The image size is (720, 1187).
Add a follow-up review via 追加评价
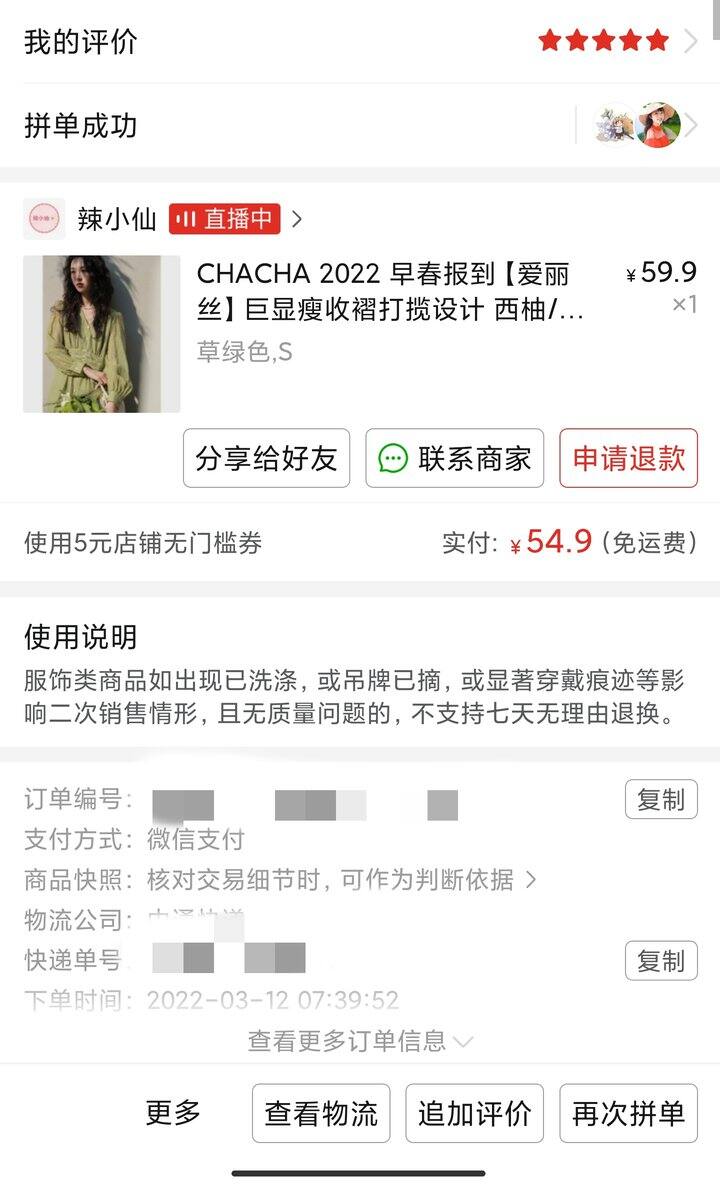pyautogui.click(x=475, y=1113)
